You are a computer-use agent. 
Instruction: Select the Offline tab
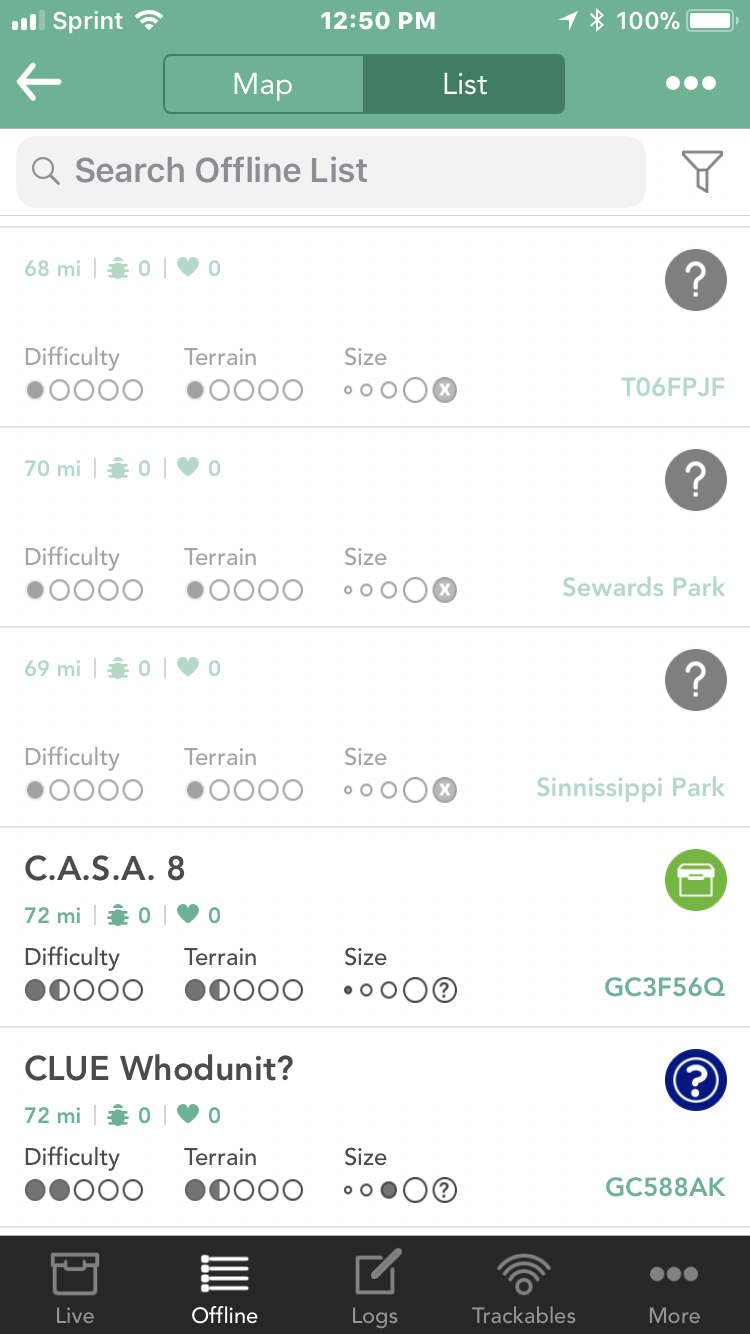click(x=225, y=1286)
